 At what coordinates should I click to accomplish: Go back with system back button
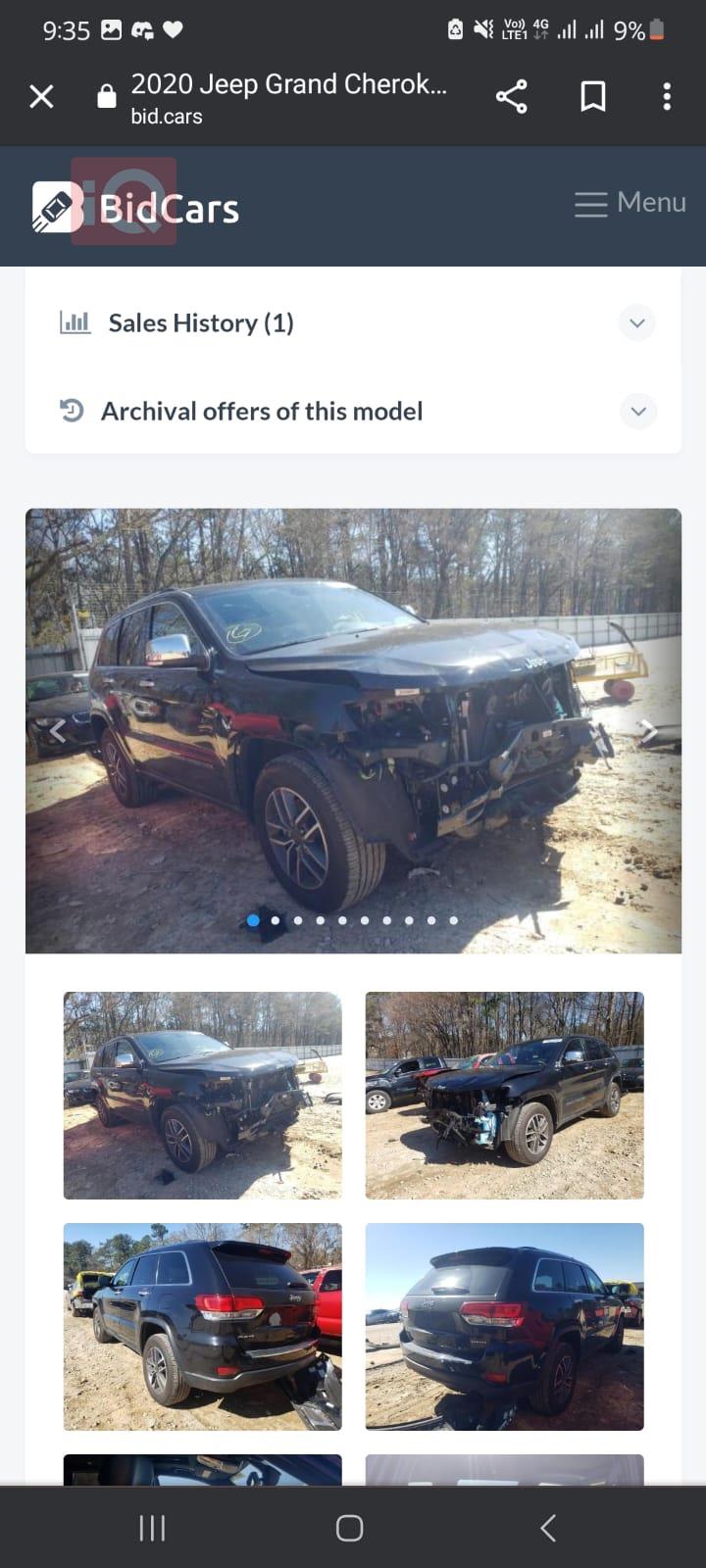coord(548,1528)
